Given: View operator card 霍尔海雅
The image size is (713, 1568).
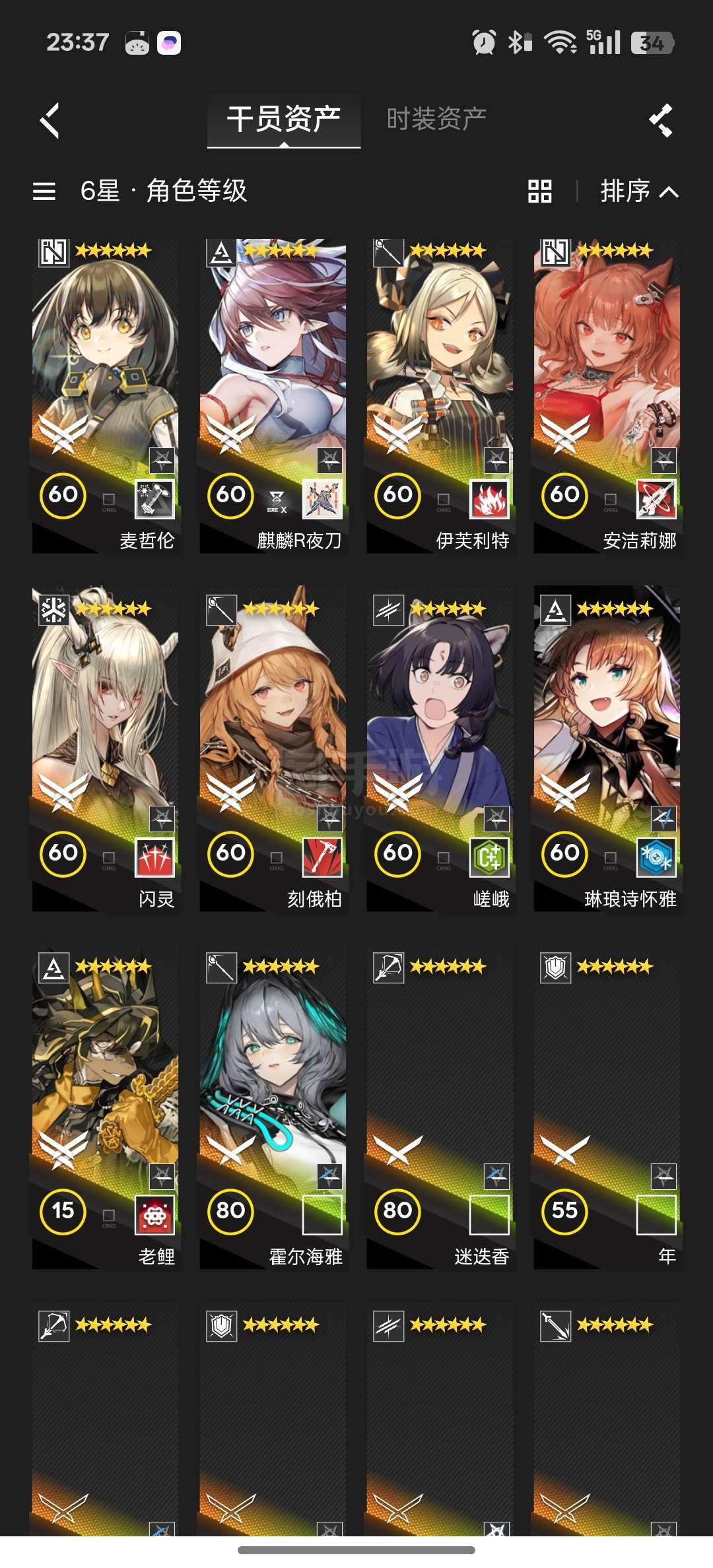Looking at the screenshot, I should pyautogui.click(x=273, y=1107).
